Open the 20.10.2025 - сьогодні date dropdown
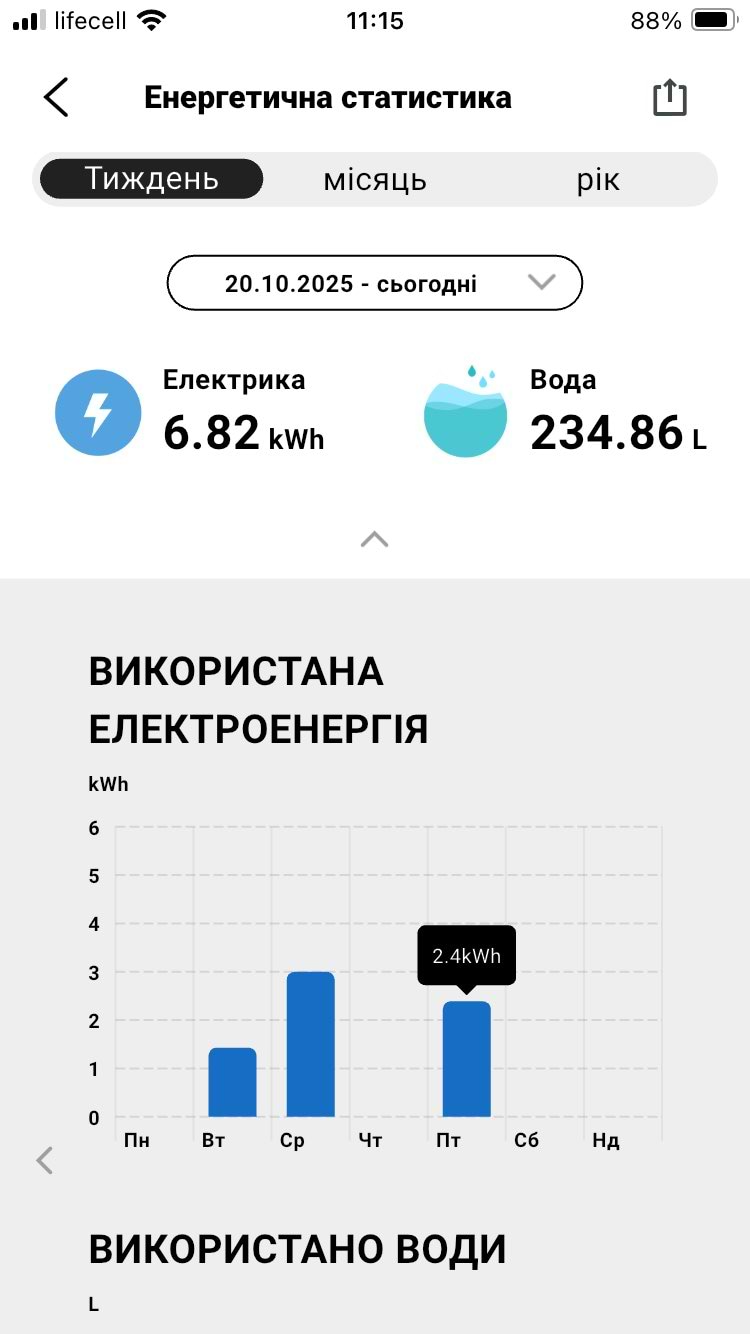The image size is (750, 1334). pos(374,283)
